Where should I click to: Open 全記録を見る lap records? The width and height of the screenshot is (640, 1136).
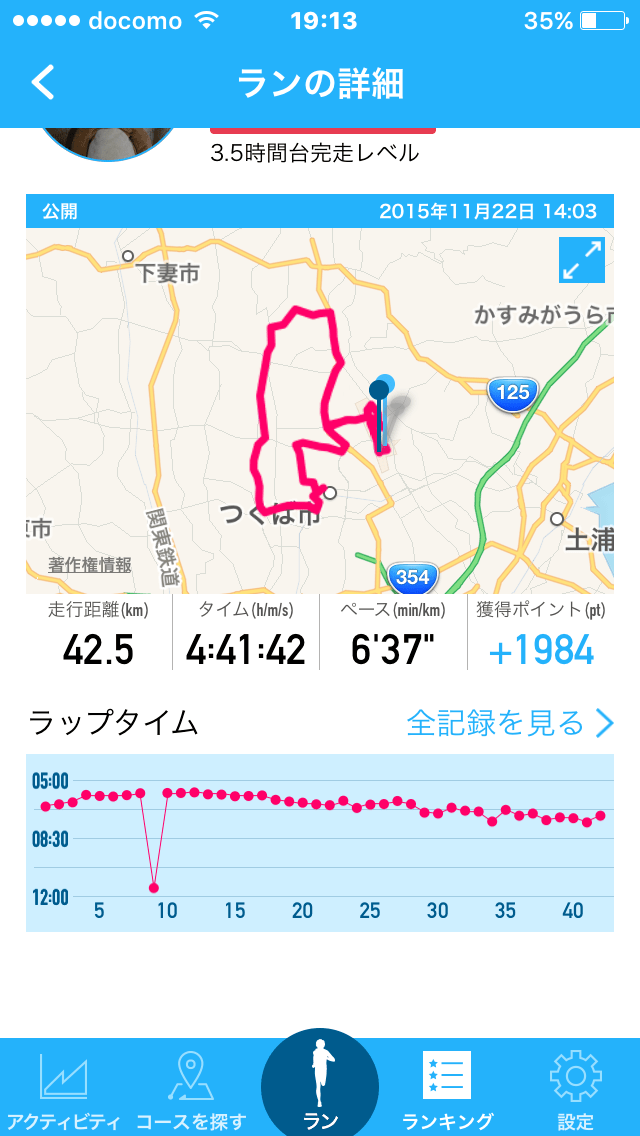[x=510, y=722]
